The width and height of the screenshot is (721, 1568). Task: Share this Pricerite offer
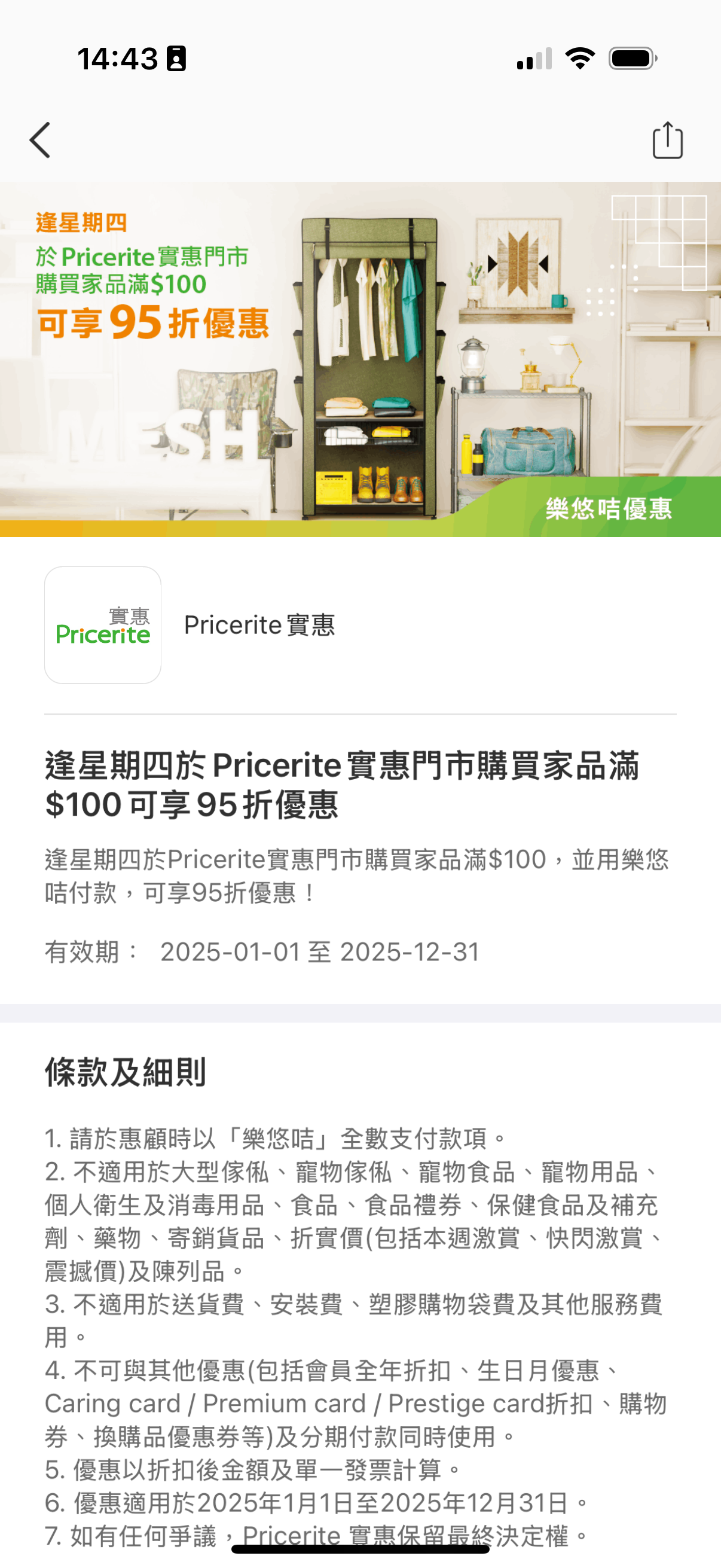tap(667, 141)
